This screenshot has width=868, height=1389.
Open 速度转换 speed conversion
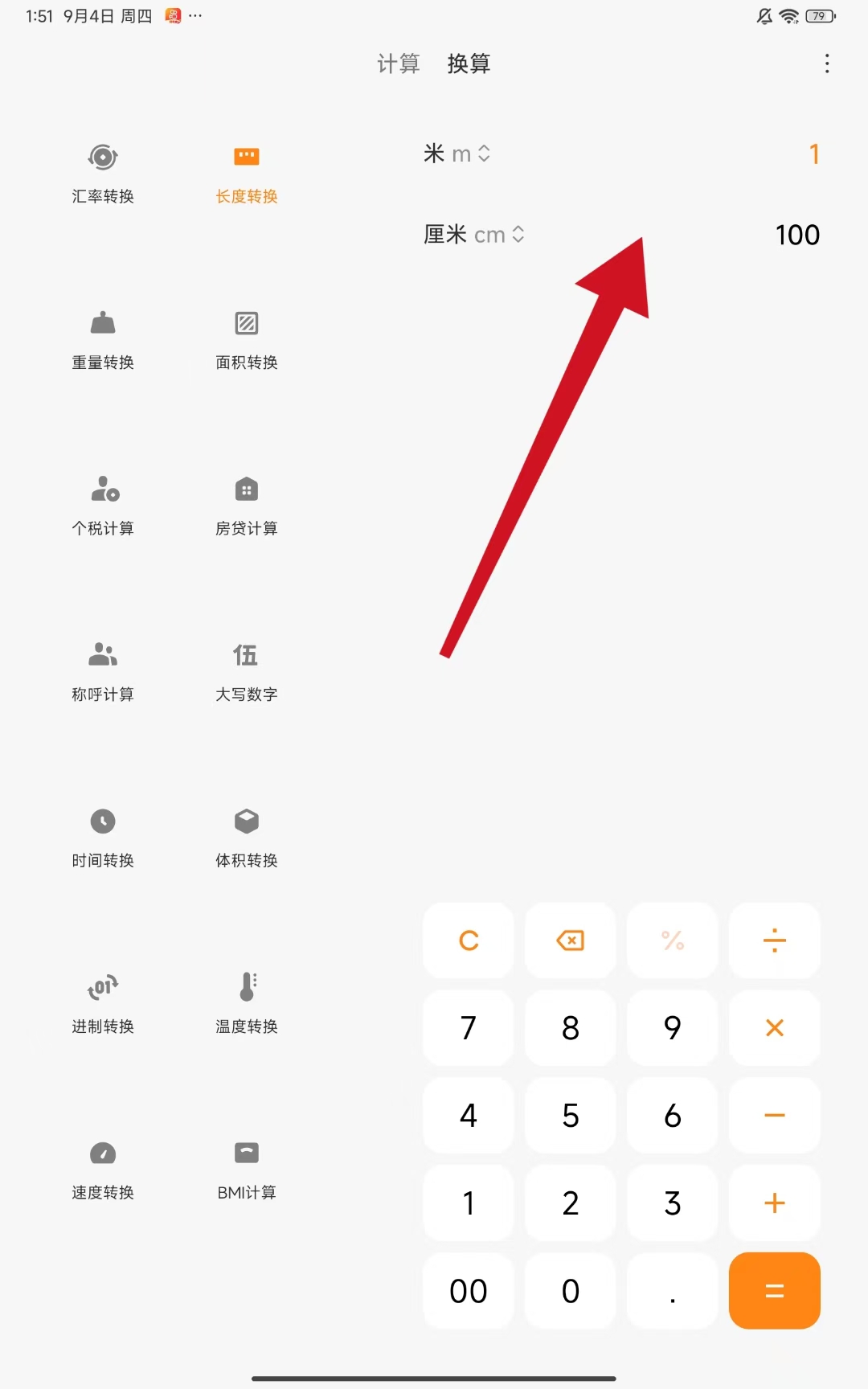pyautogui.click(x=103, y=1170)
